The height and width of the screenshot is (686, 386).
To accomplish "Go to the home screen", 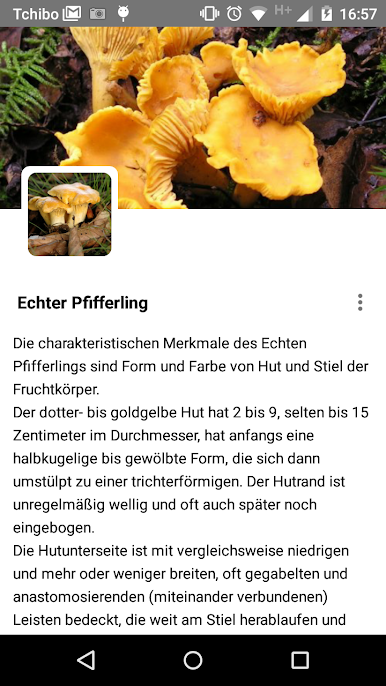I will (193, 660).
